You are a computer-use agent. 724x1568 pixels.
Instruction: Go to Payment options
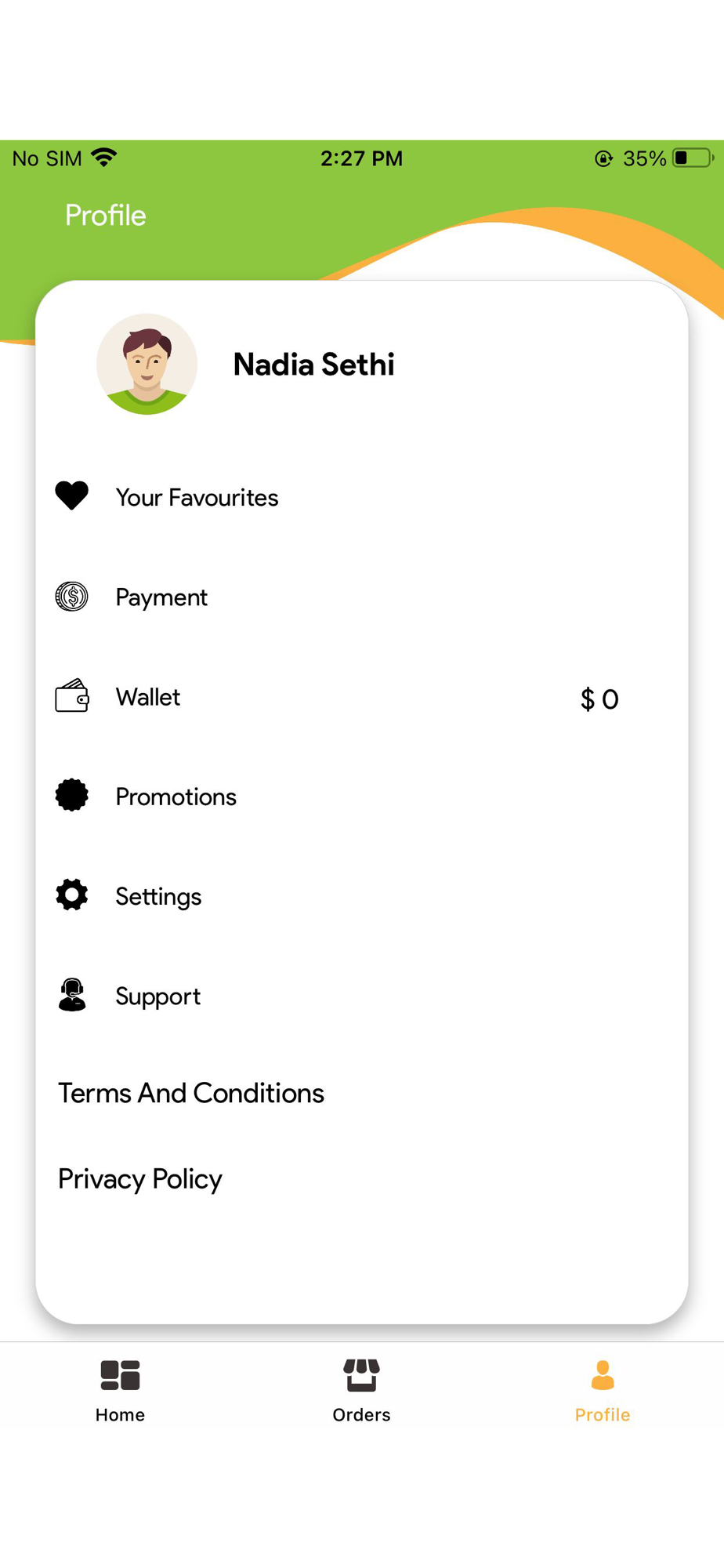(361, 597)
